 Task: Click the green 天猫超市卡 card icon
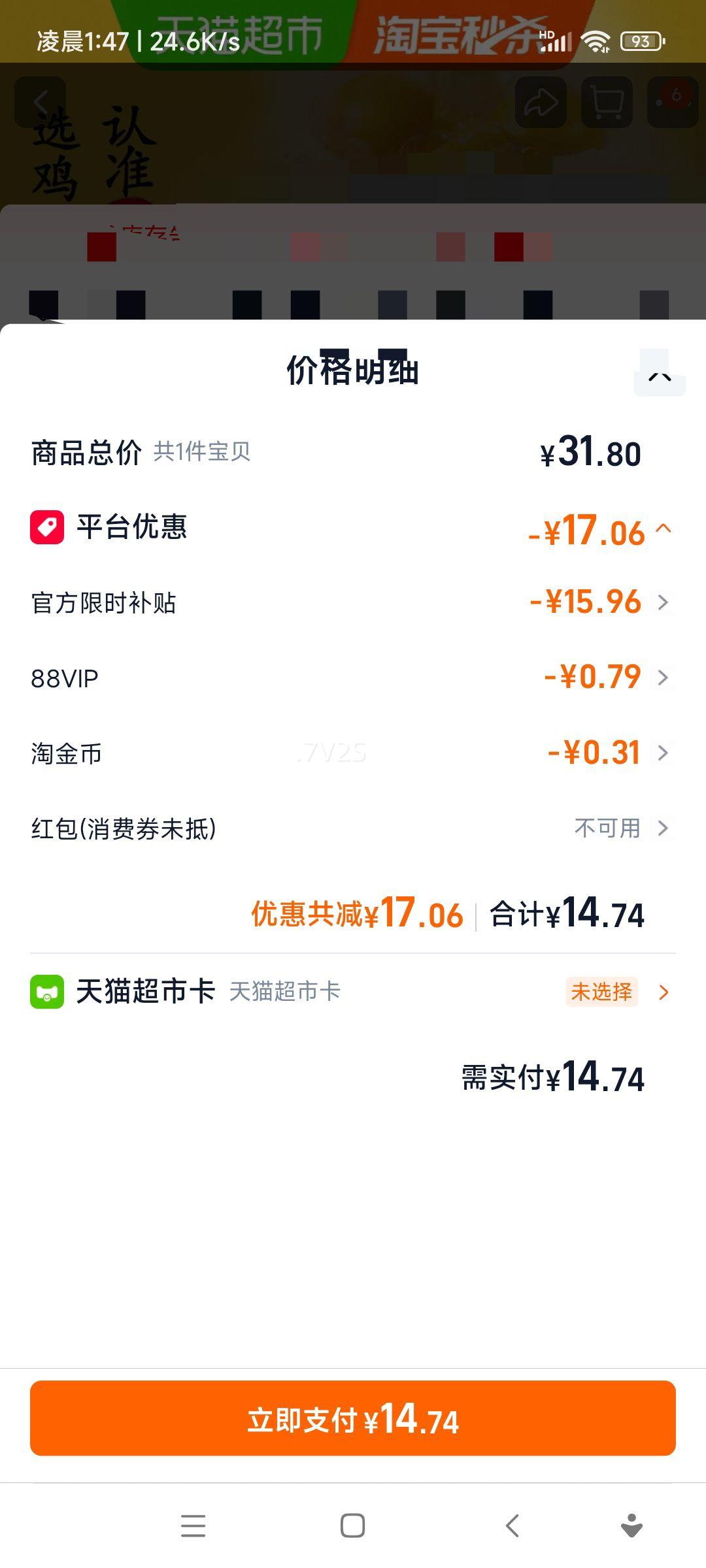[x=46, y=992]
